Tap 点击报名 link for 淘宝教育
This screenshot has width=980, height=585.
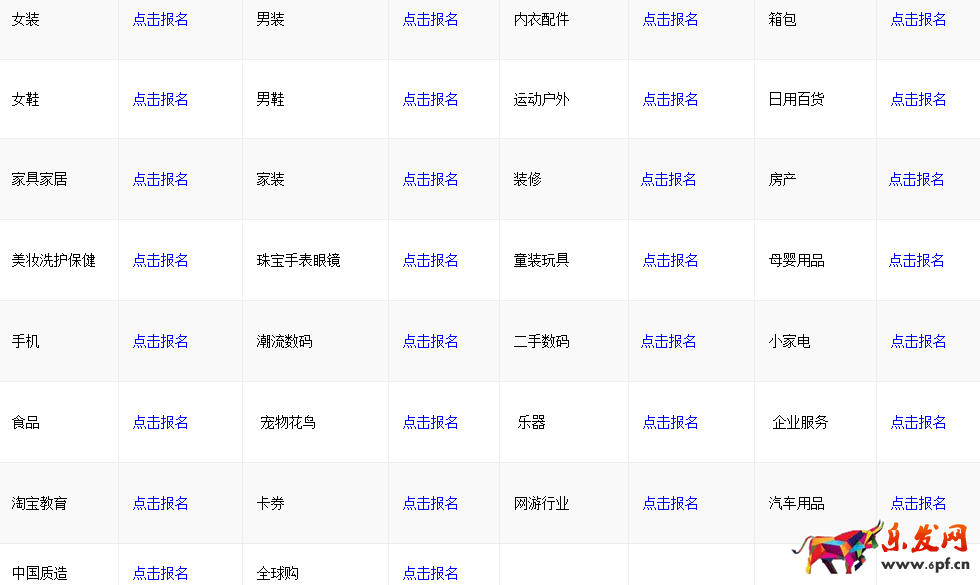(160, 503)
